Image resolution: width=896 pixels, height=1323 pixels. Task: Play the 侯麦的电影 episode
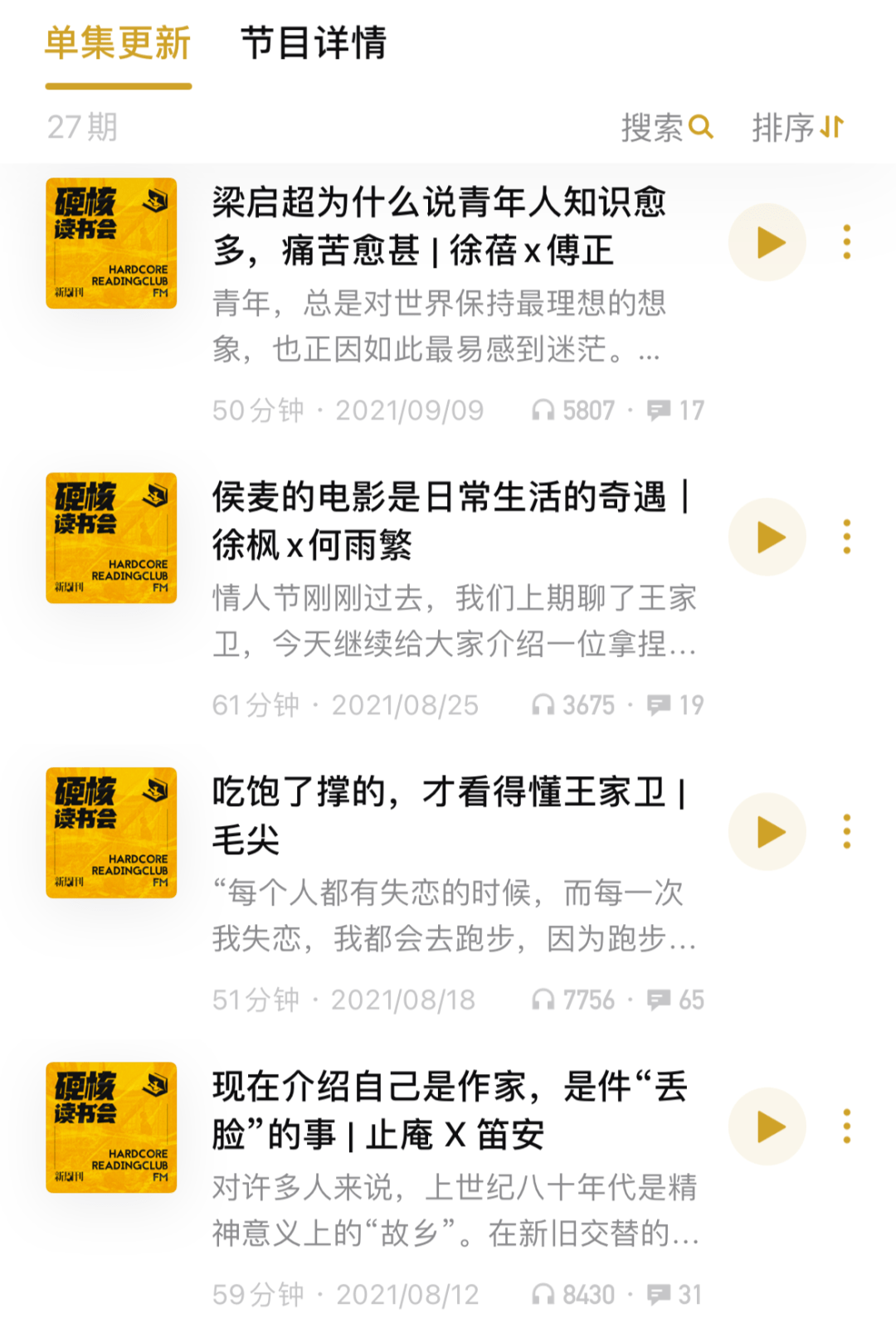(x=767, y=537)
